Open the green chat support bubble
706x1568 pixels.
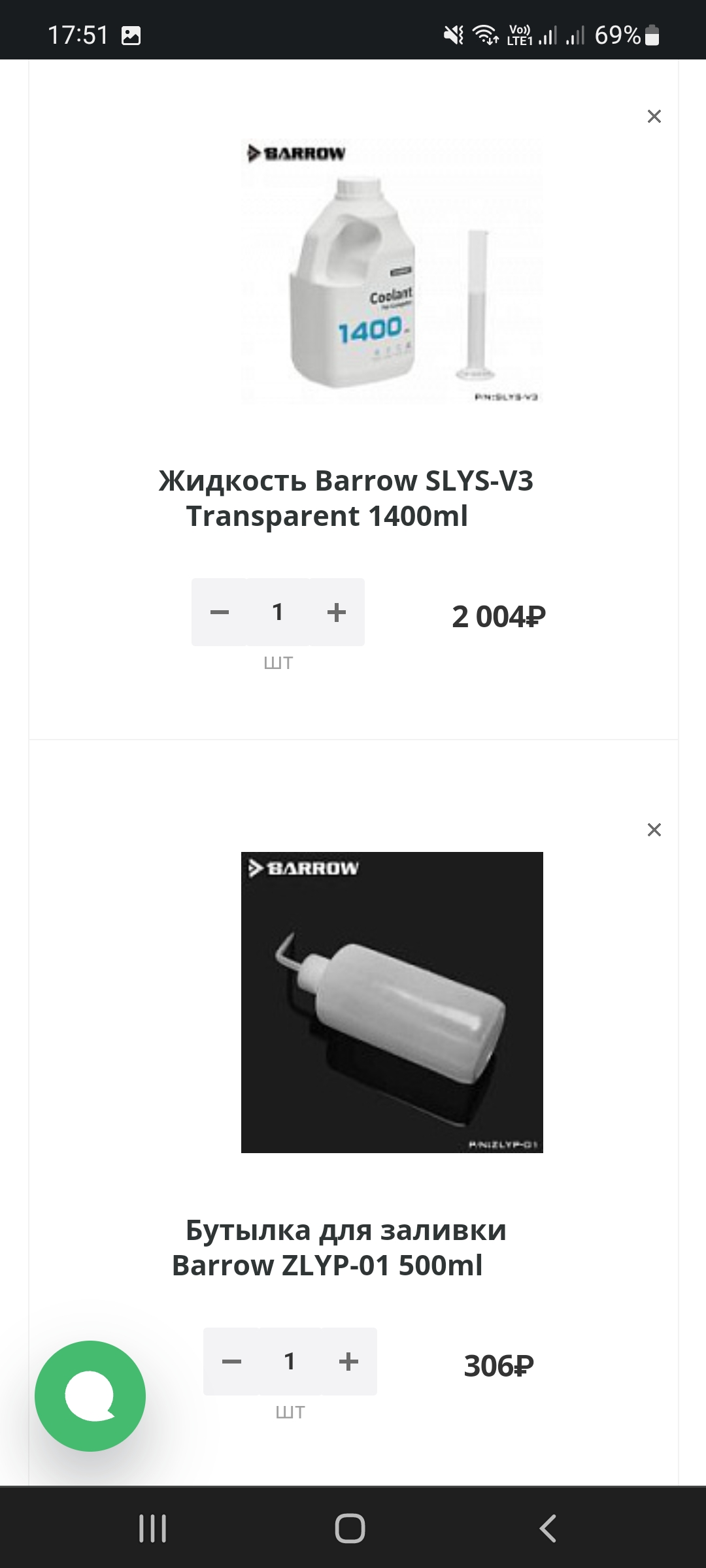coord(90,1396)
